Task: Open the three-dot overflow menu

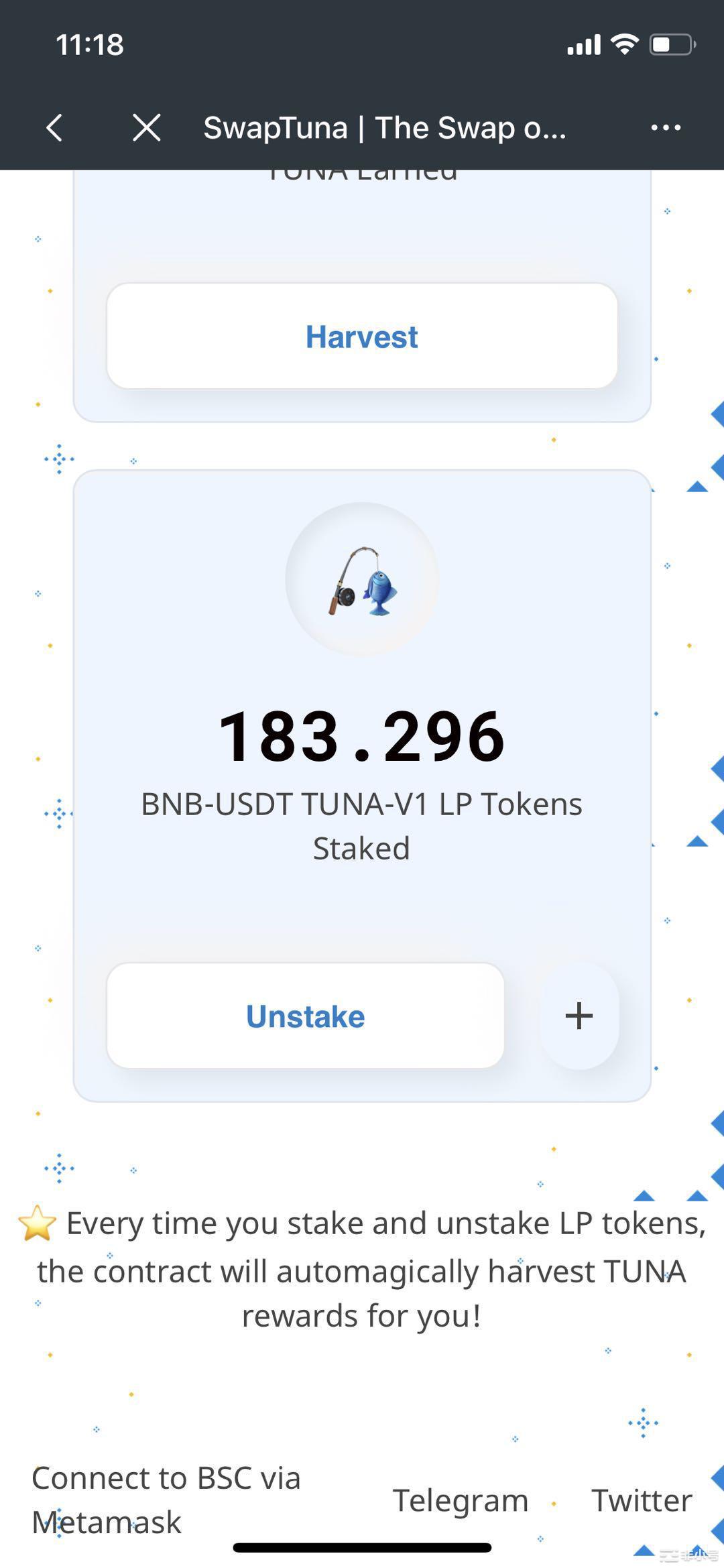Action: pos(666,127)
